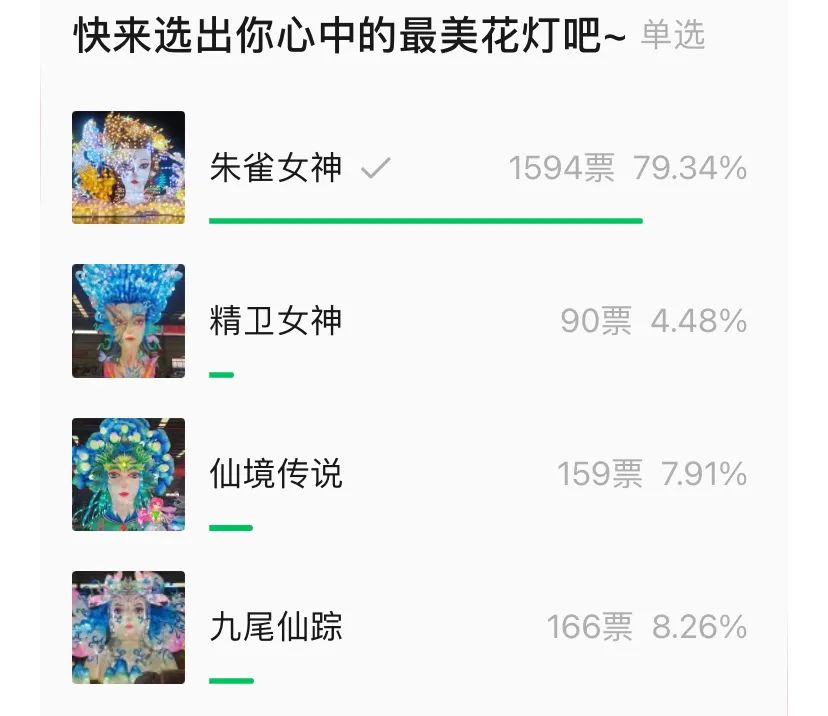Enlarge the 仙境传说 lantern image
The image size is (828, 716).
(128, 474)
